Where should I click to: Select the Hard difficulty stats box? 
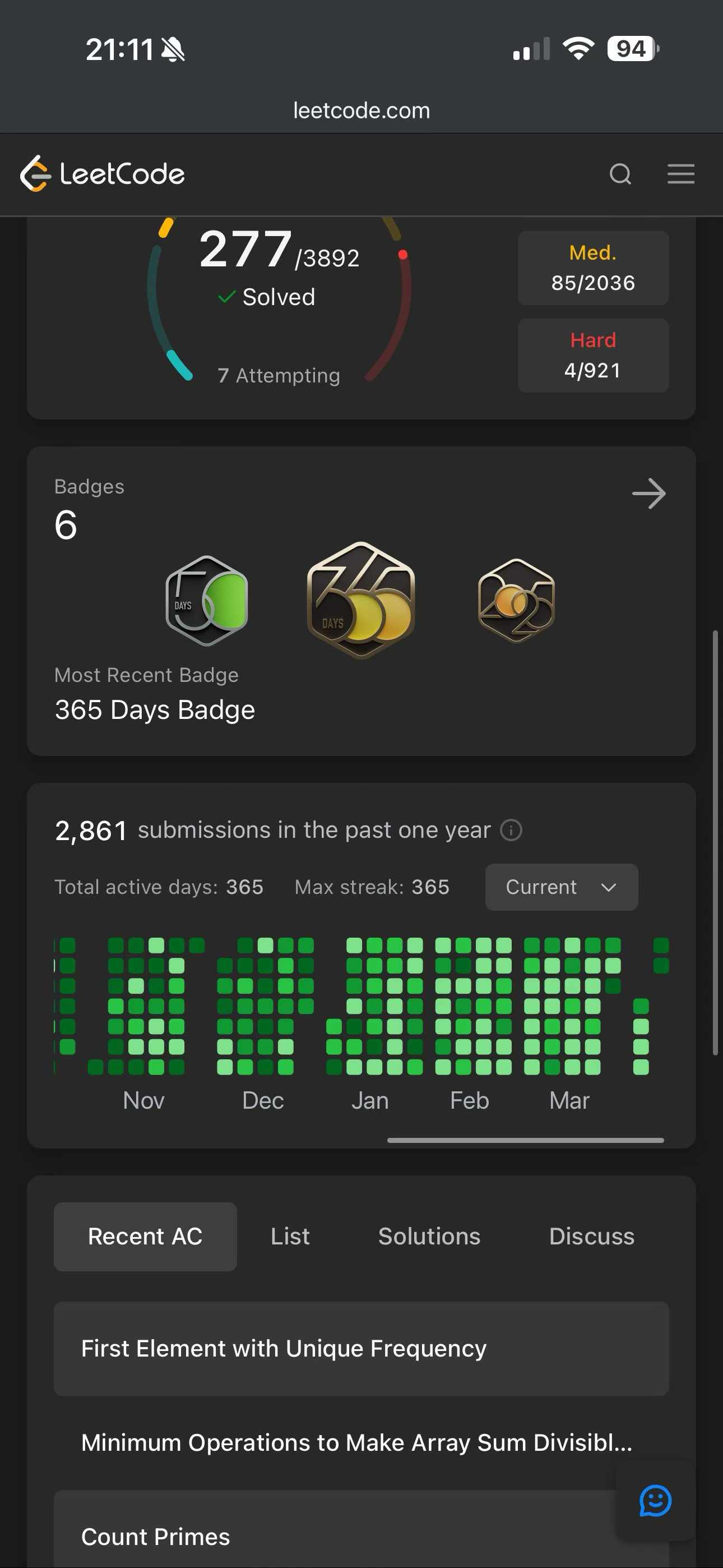pyautogui.click(x=593, y=356)
